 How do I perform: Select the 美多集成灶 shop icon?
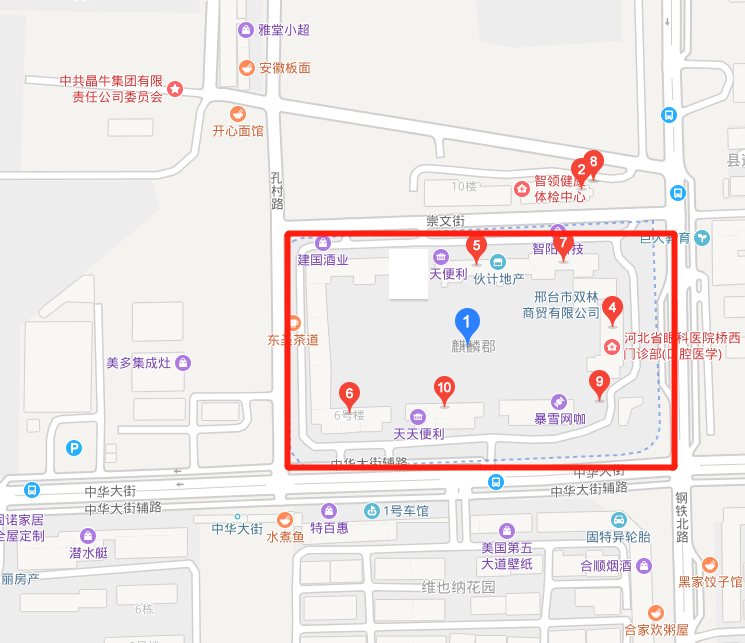181,363
